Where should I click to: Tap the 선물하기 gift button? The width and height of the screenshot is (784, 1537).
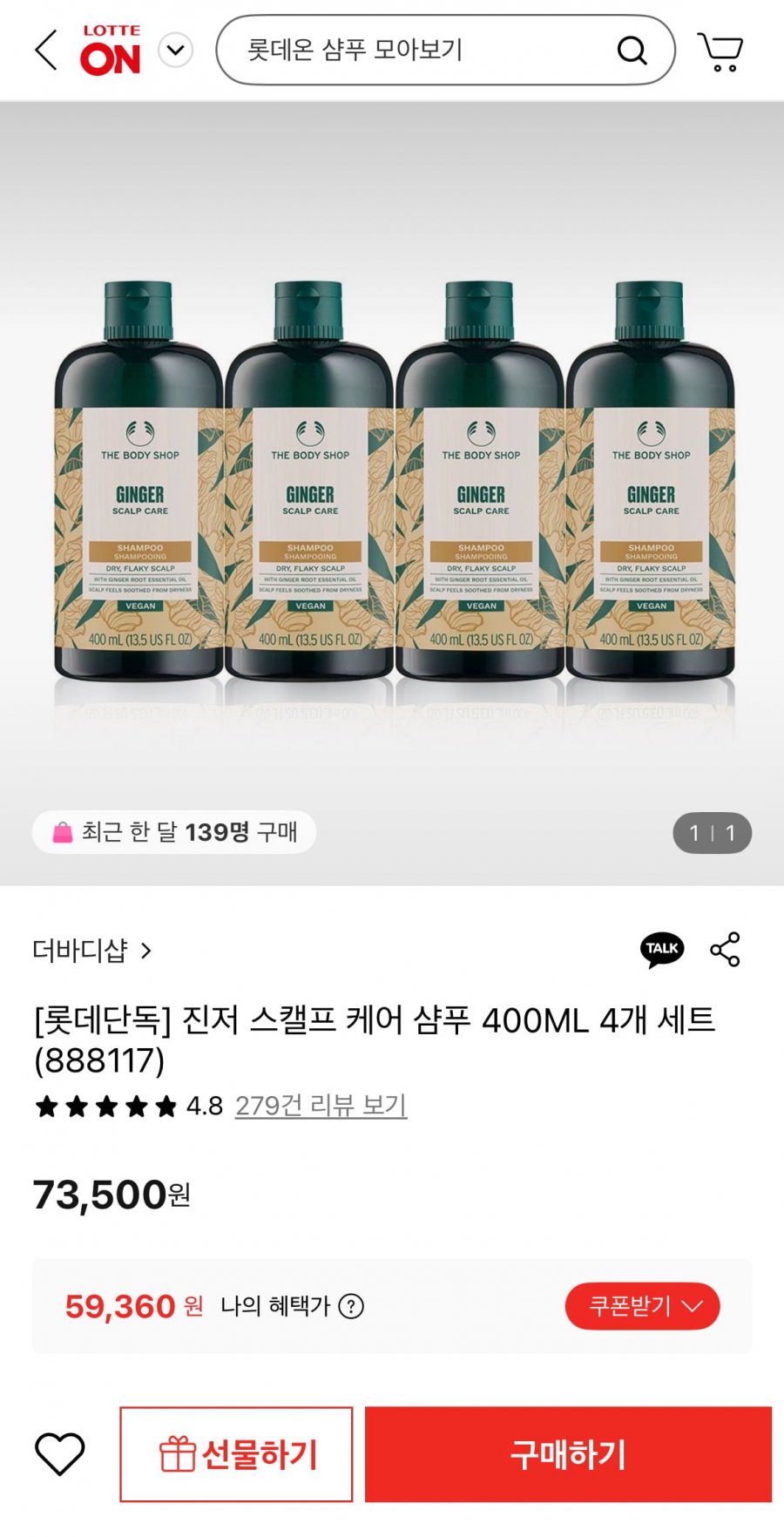tap(236, 1454)
